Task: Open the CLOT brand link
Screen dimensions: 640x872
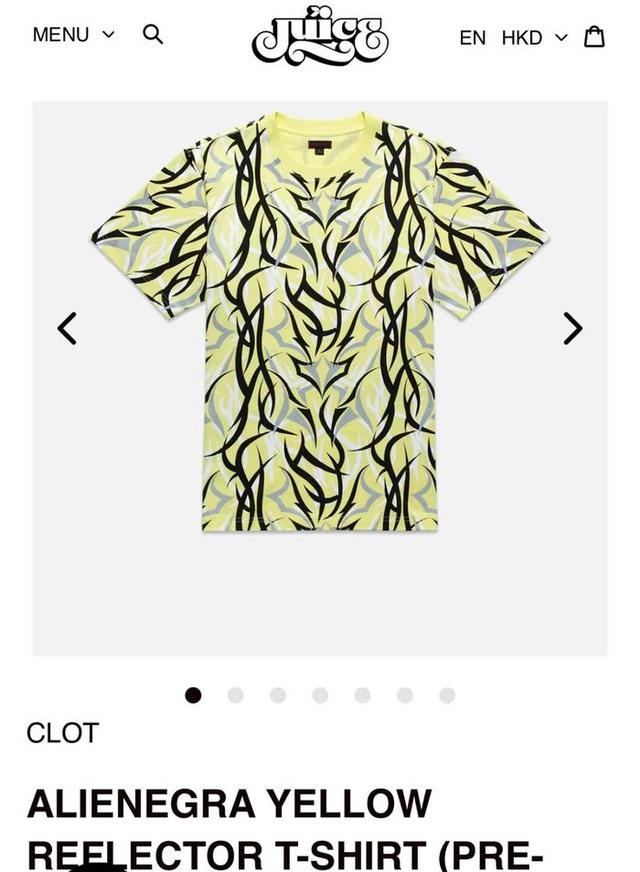Action: (62, 733)
